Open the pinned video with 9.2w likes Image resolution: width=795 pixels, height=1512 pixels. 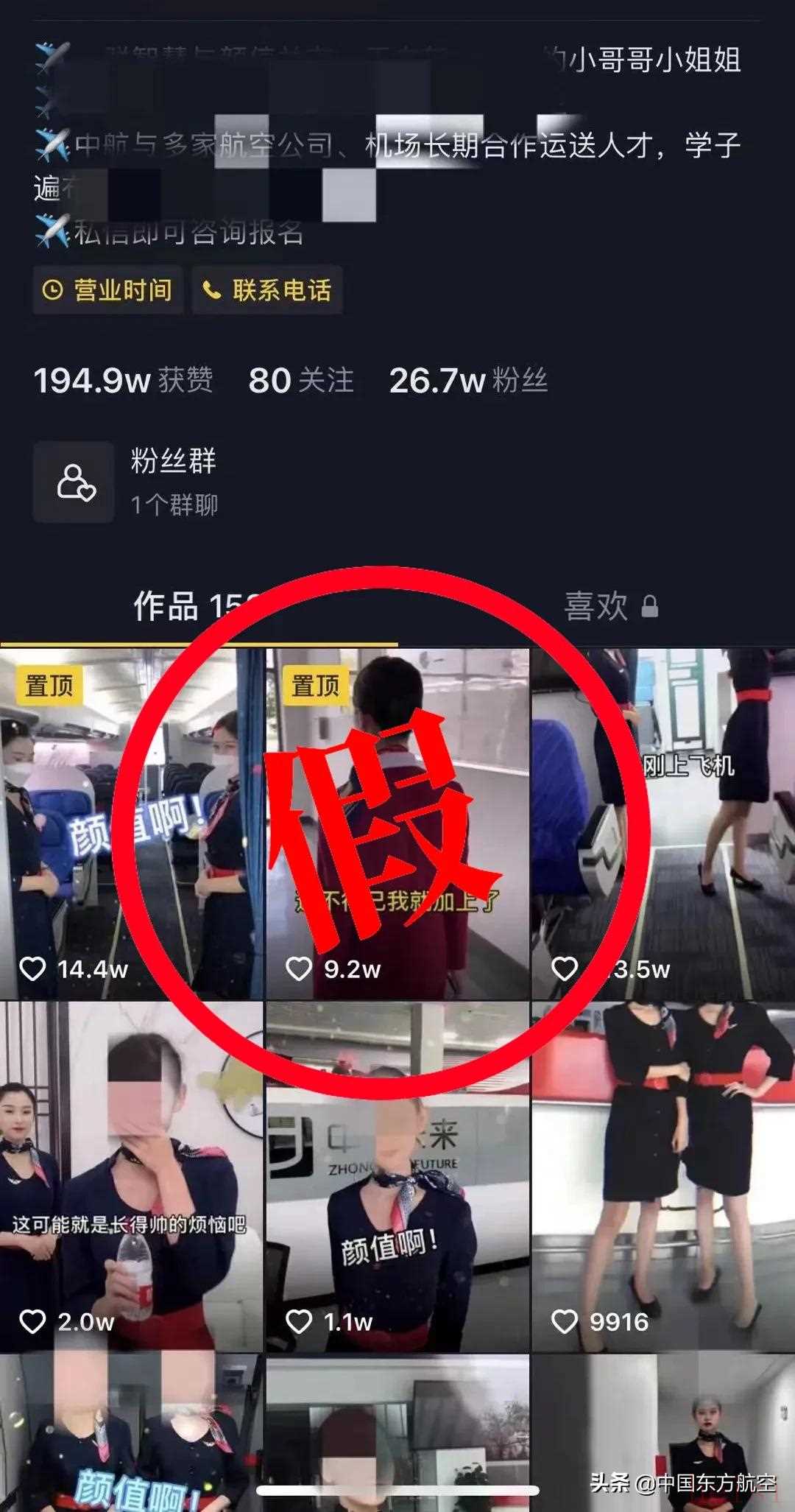pyautogui.click(x=397, y=823)
